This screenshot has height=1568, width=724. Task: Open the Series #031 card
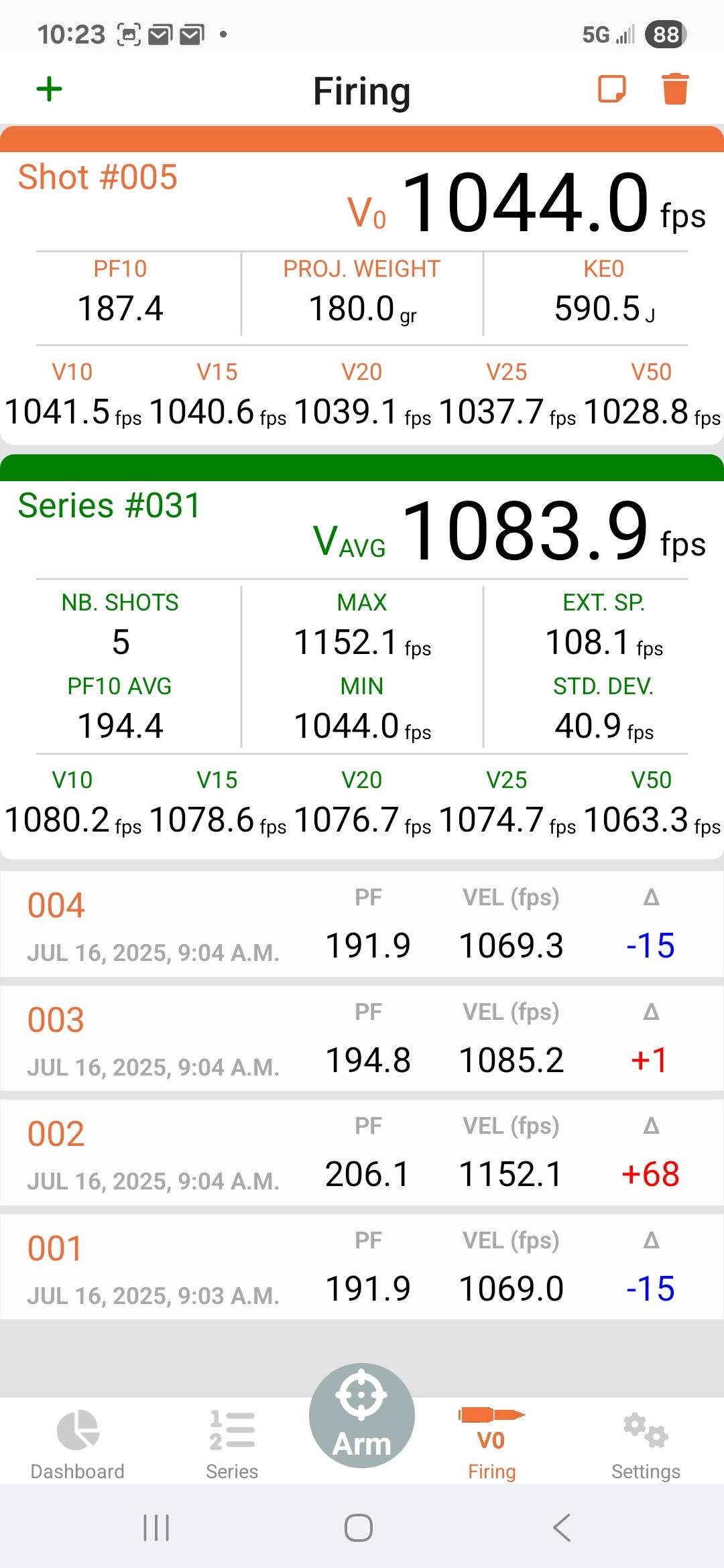(362, 657)
